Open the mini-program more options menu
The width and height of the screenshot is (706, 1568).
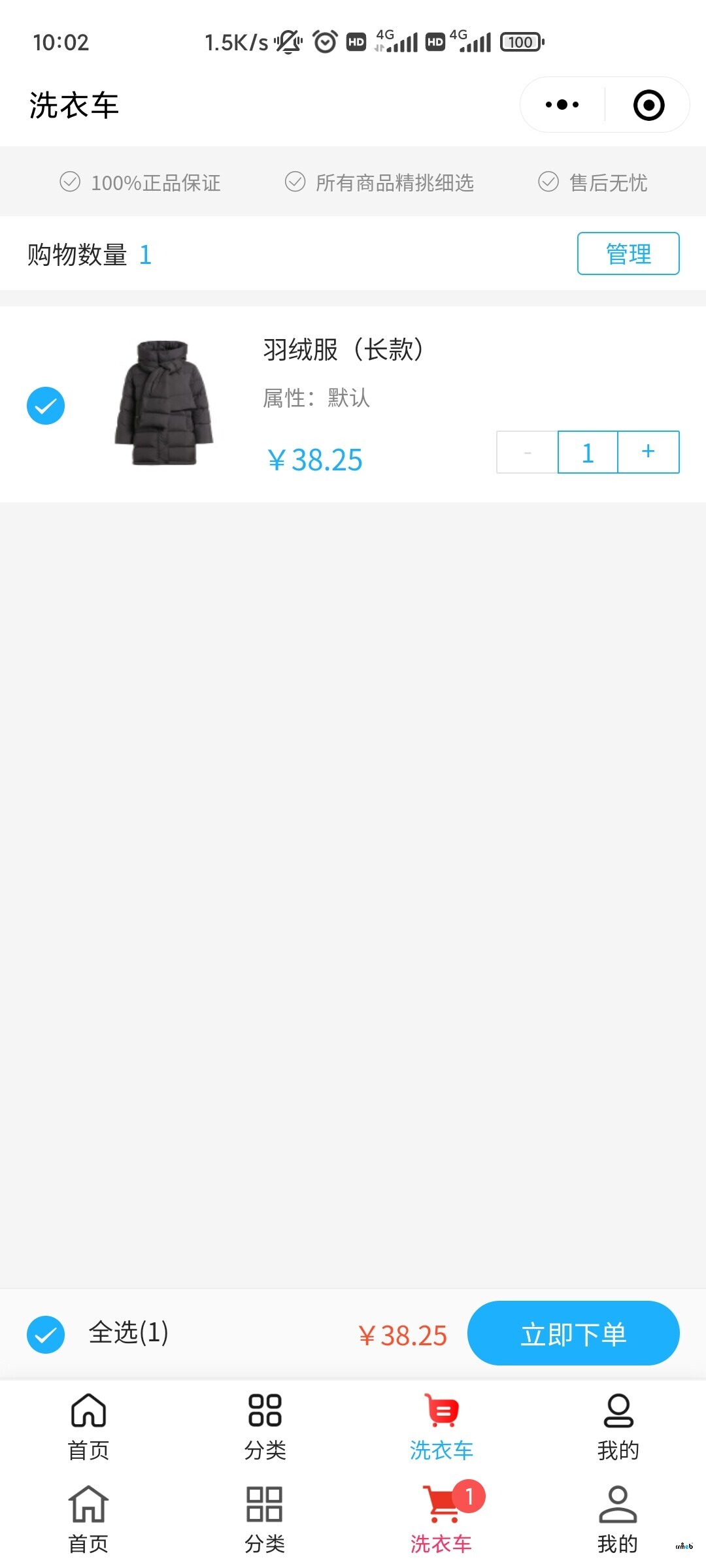click(x=562, y=105)
